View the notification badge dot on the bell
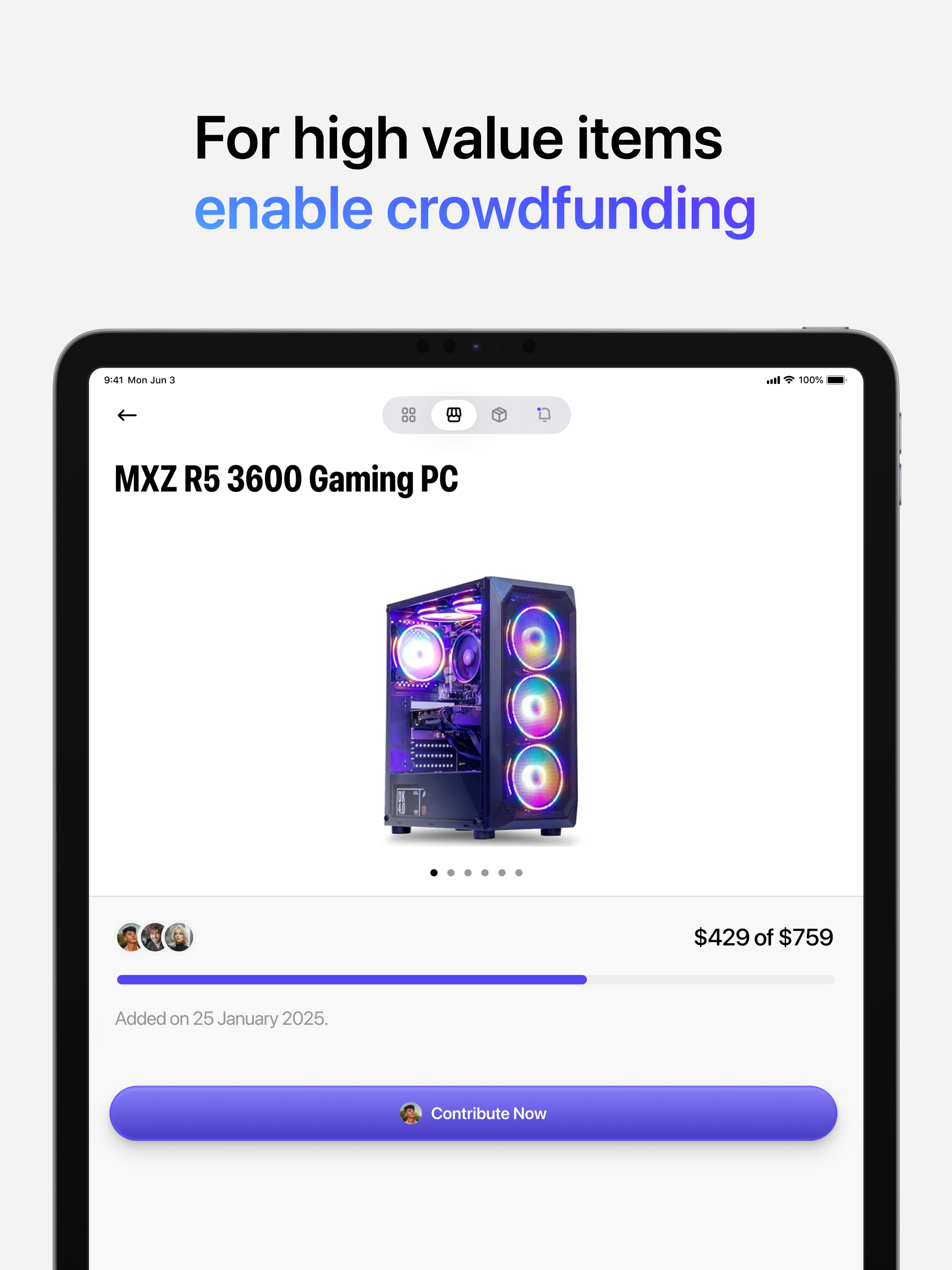952x1270 pixels. point(539,410)
